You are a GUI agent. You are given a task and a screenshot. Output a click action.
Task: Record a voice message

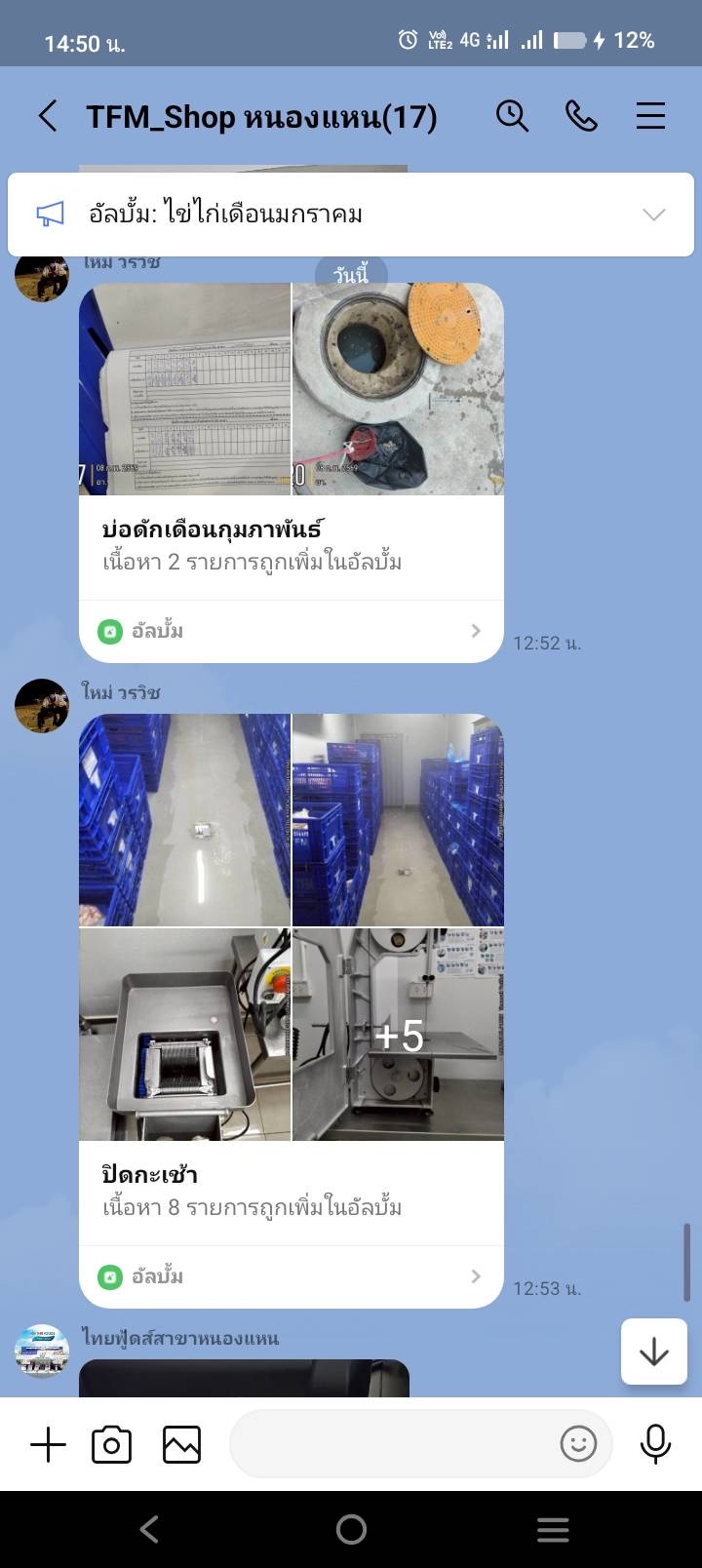coord(655,1444)
